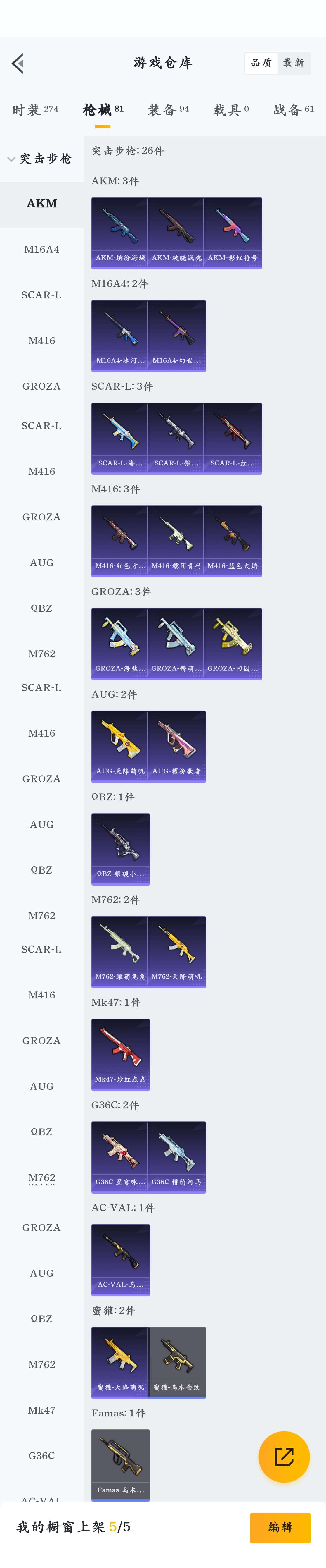Open the M762-天降萌吼 skin

click(x=176, y=951)
